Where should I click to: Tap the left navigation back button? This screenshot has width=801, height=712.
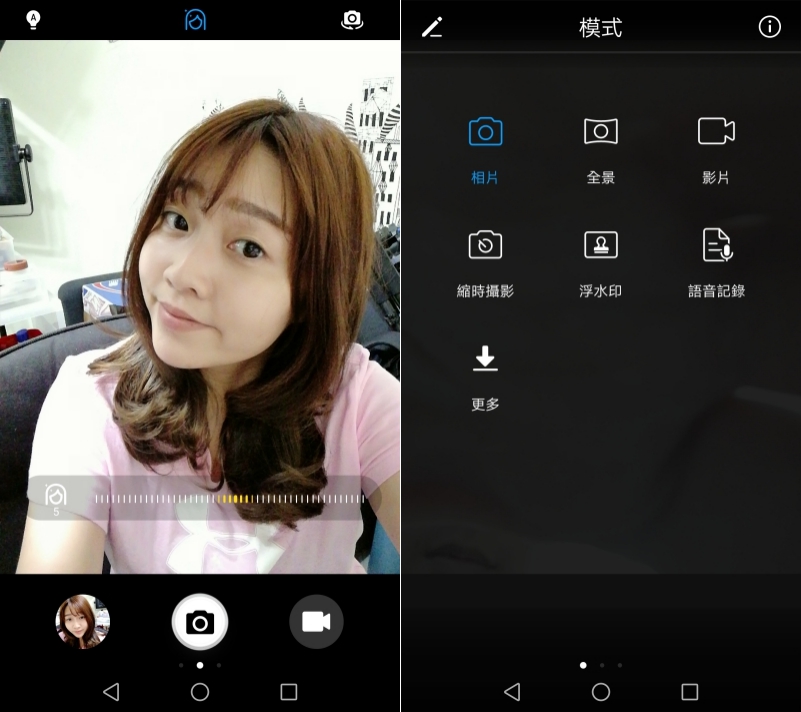[x=111, y=691]
